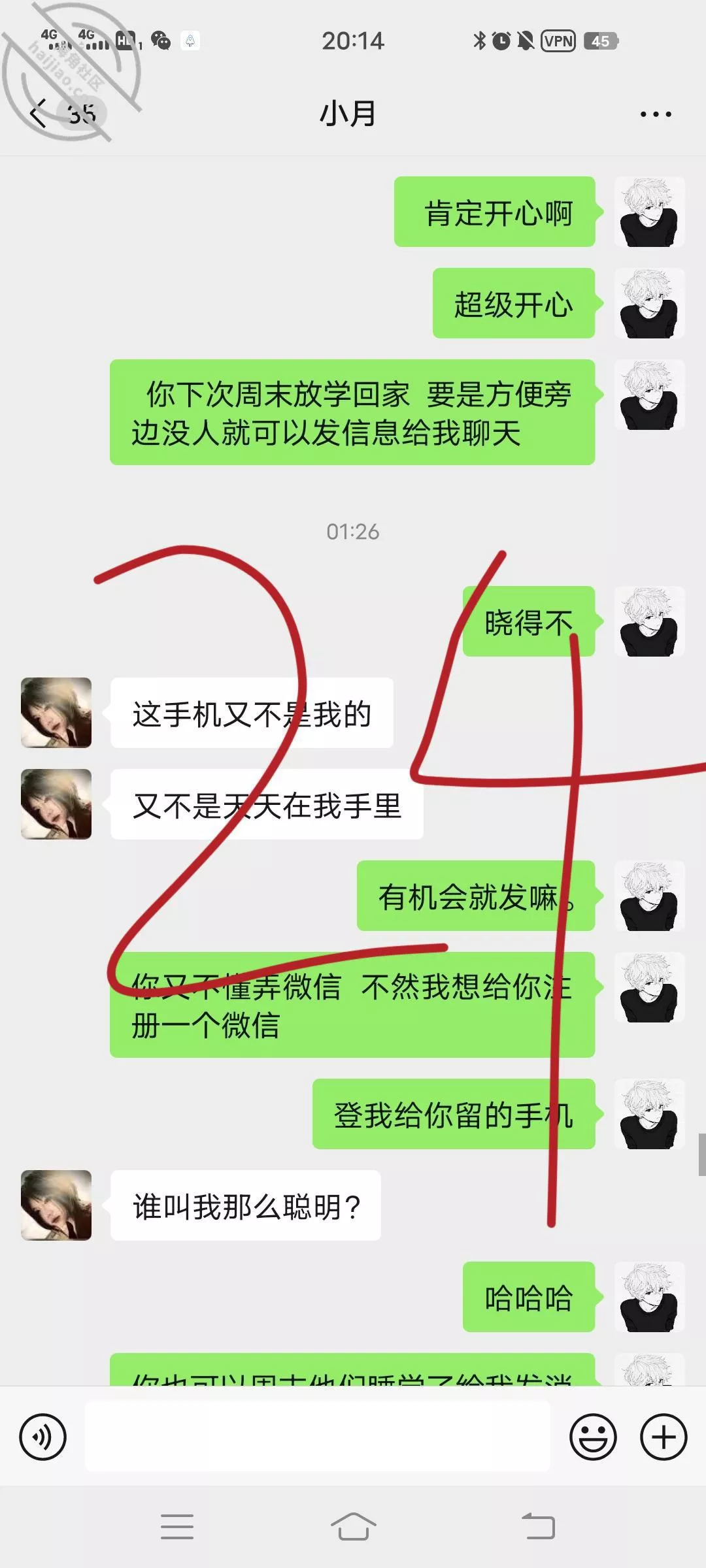Open the chat info overflow menu

[x=655, y=114]
